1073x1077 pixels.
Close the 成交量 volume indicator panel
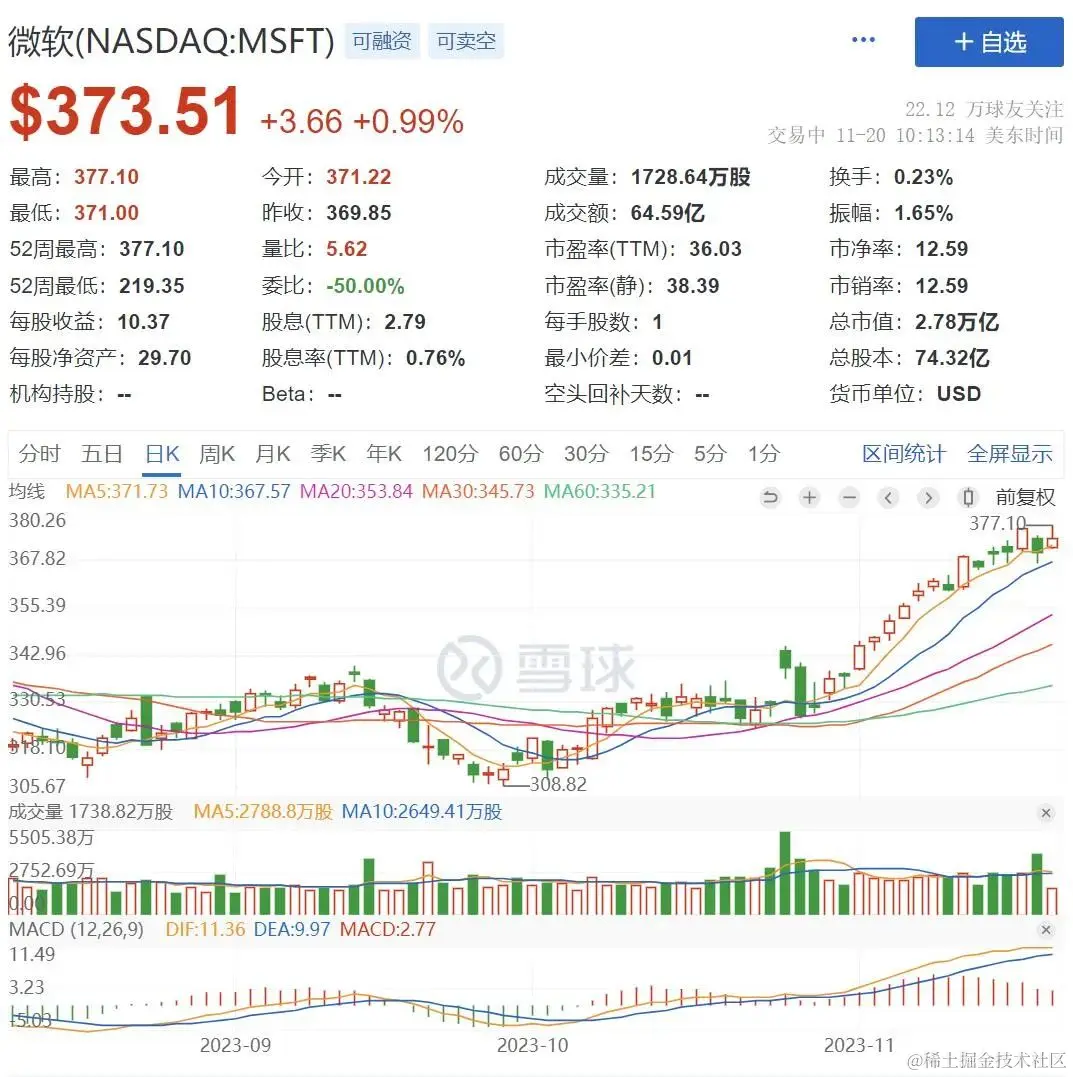1046,813
